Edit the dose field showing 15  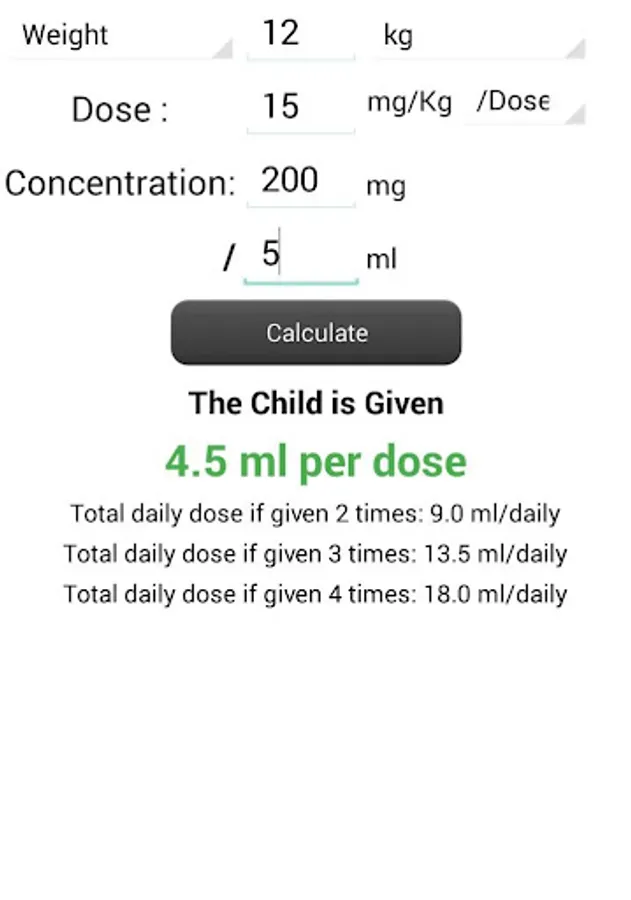[300, 107]
